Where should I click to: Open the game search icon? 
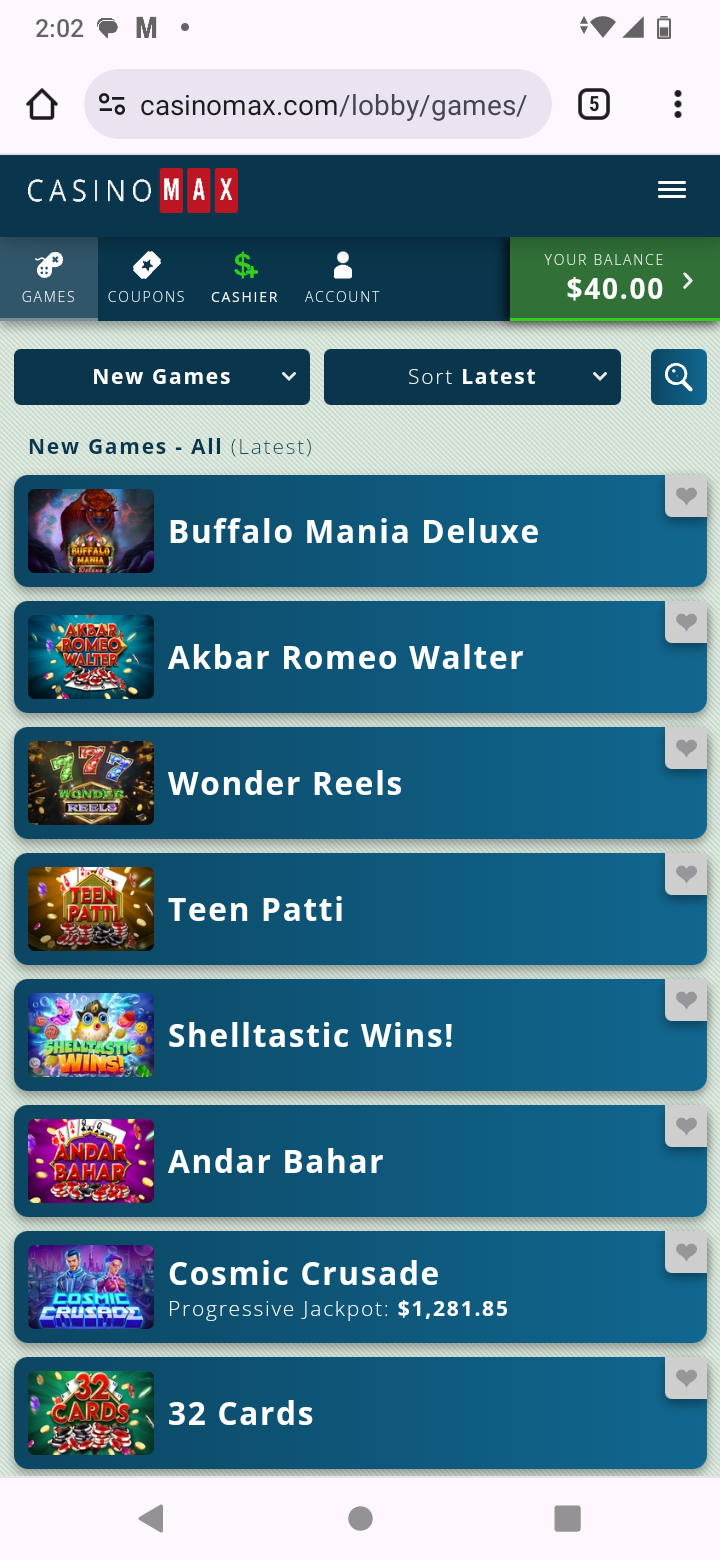[x=678, y=377]
